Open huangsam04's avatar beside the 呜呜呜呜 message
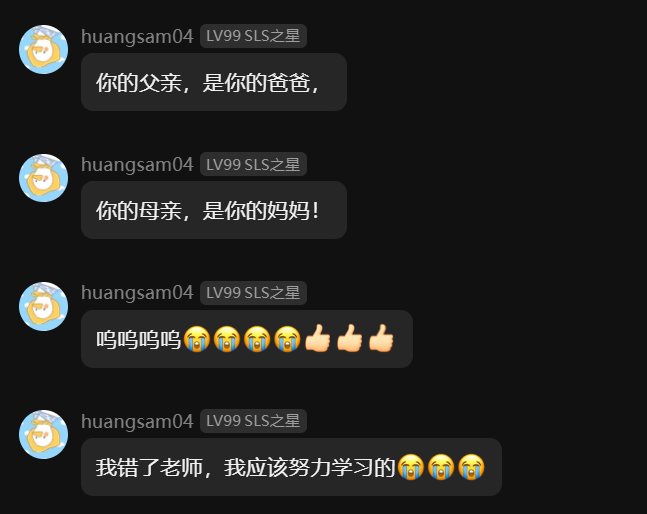Screen dimensions: 647x514 [x=44, y=306]
